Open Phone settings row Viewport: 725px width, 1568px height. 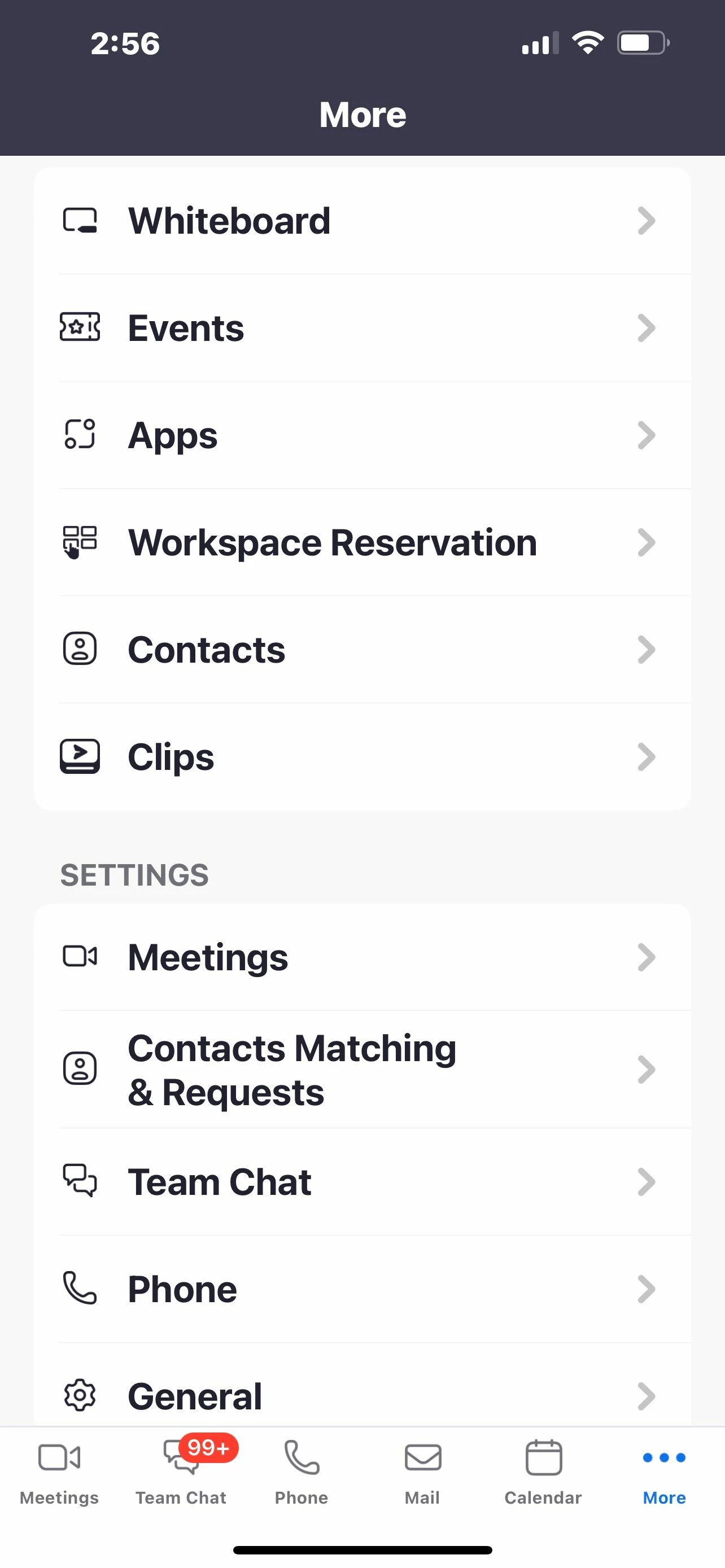coord(362,1289)
